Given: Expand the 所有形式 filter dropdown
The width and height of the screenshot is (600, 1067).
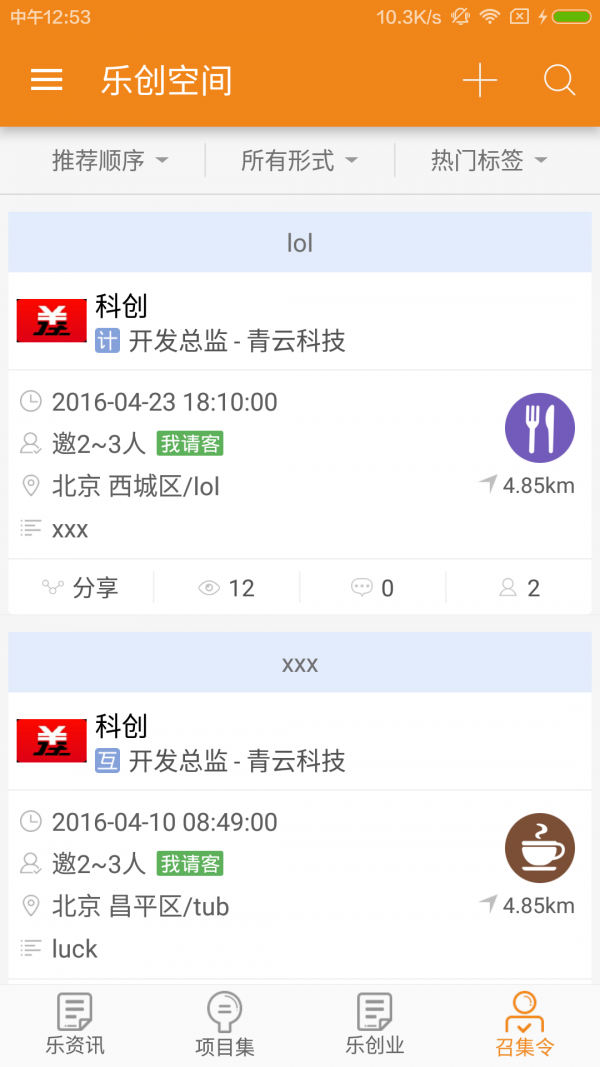Looking at the screenshot, I should (x=299, y=160).
